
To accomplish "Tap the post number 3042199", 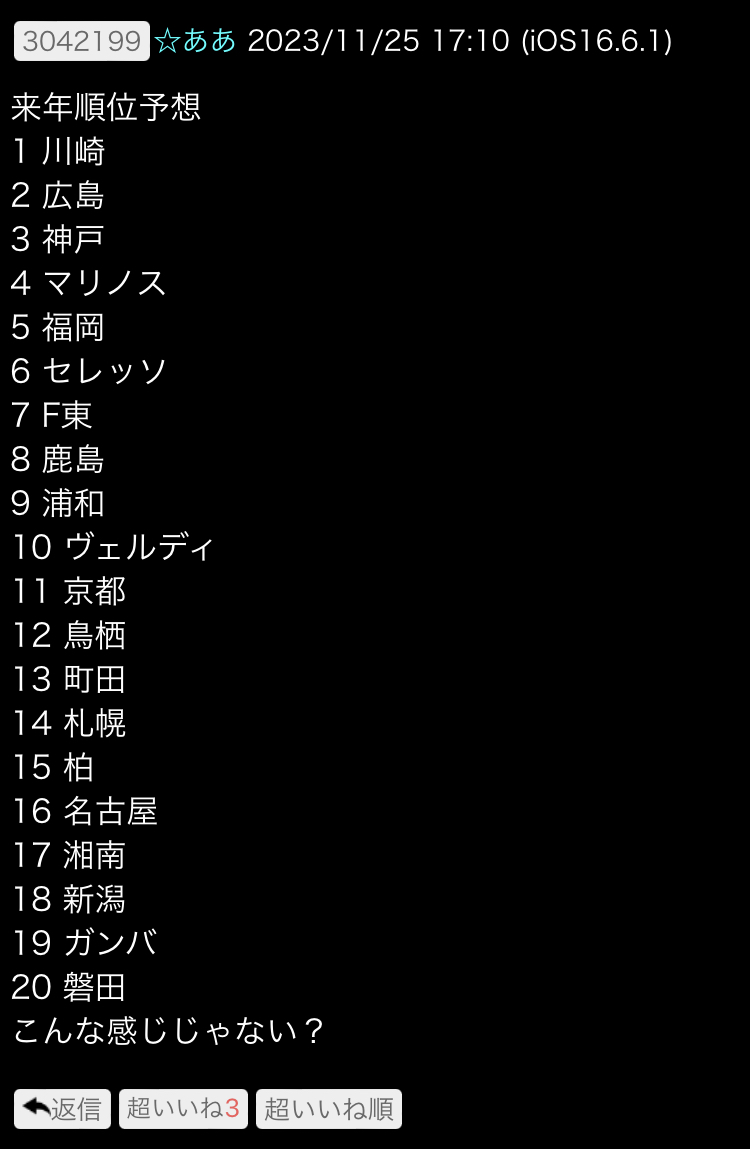I will point(81,41).
